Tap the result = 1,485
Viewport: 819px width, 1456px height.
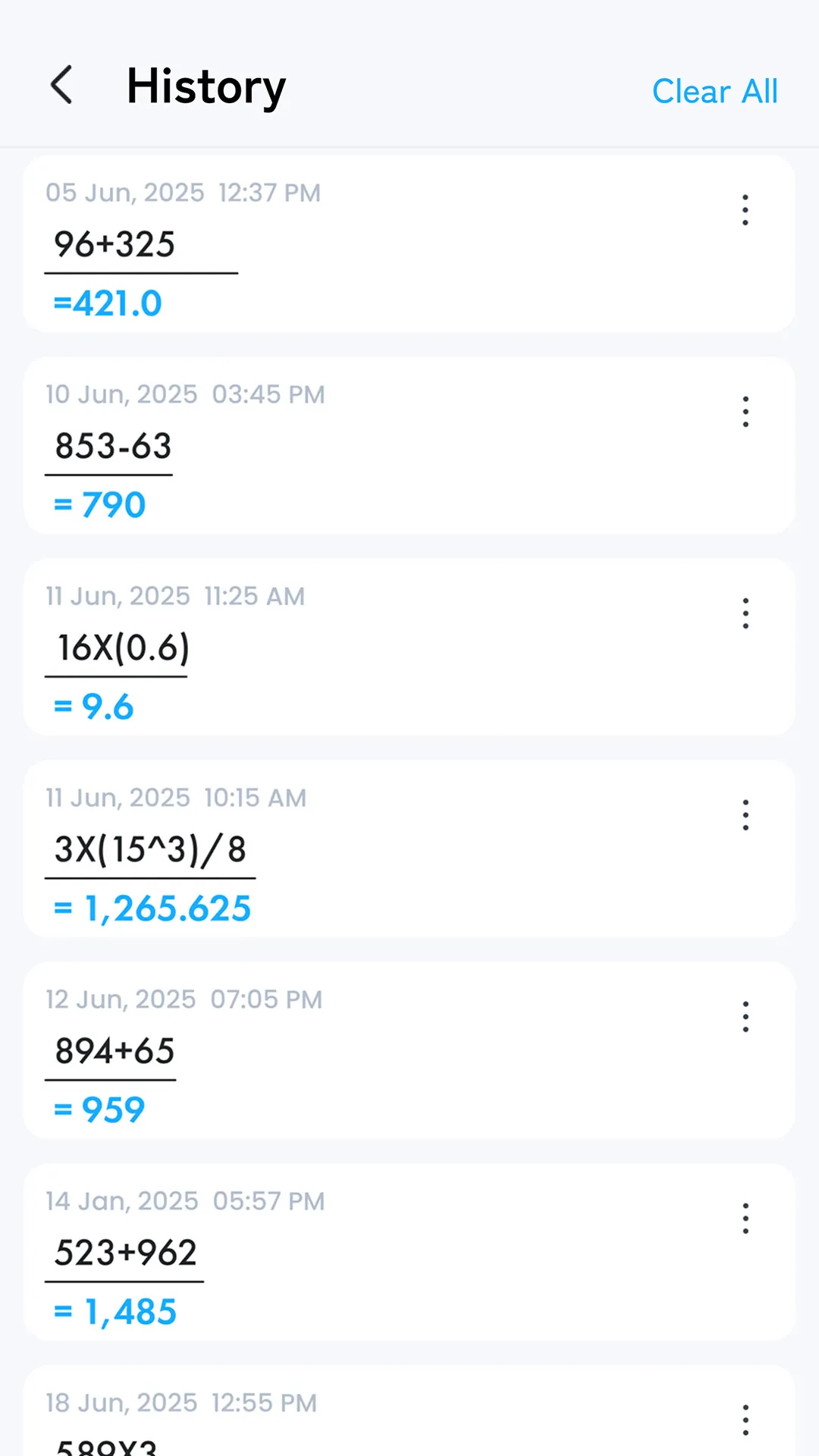114,1310
